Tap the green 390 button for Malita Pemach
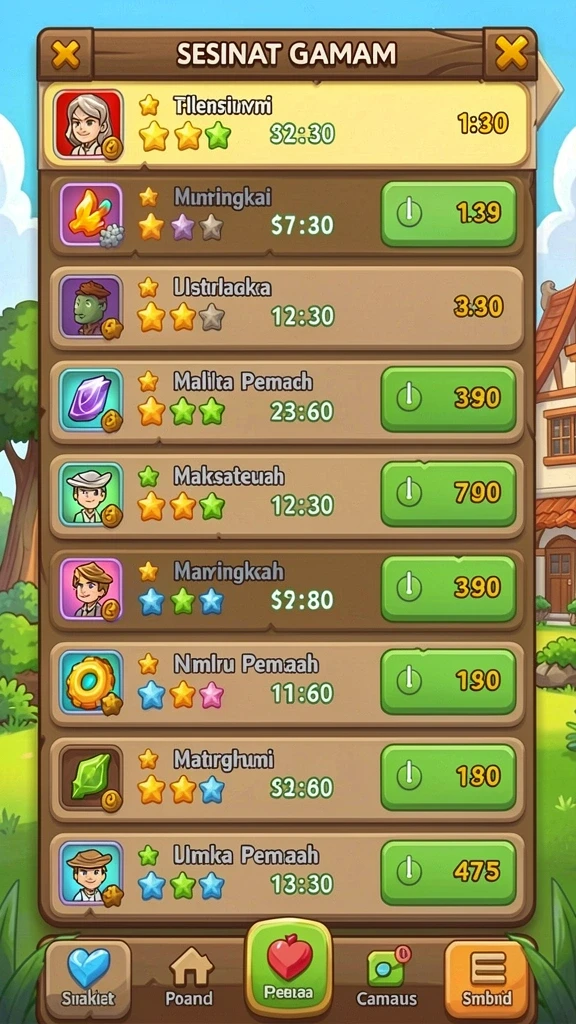 448,398
